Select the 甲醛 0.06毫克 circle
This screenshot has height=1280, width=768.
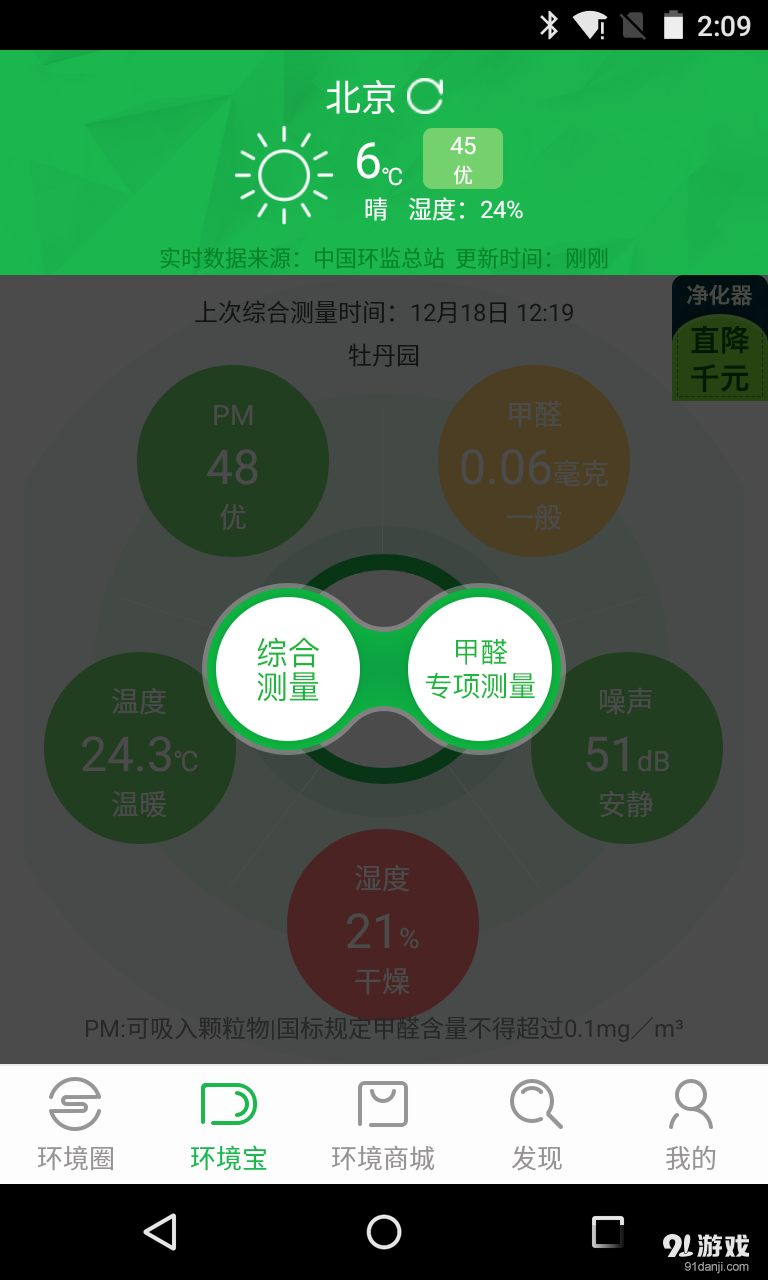coord(534,460)
